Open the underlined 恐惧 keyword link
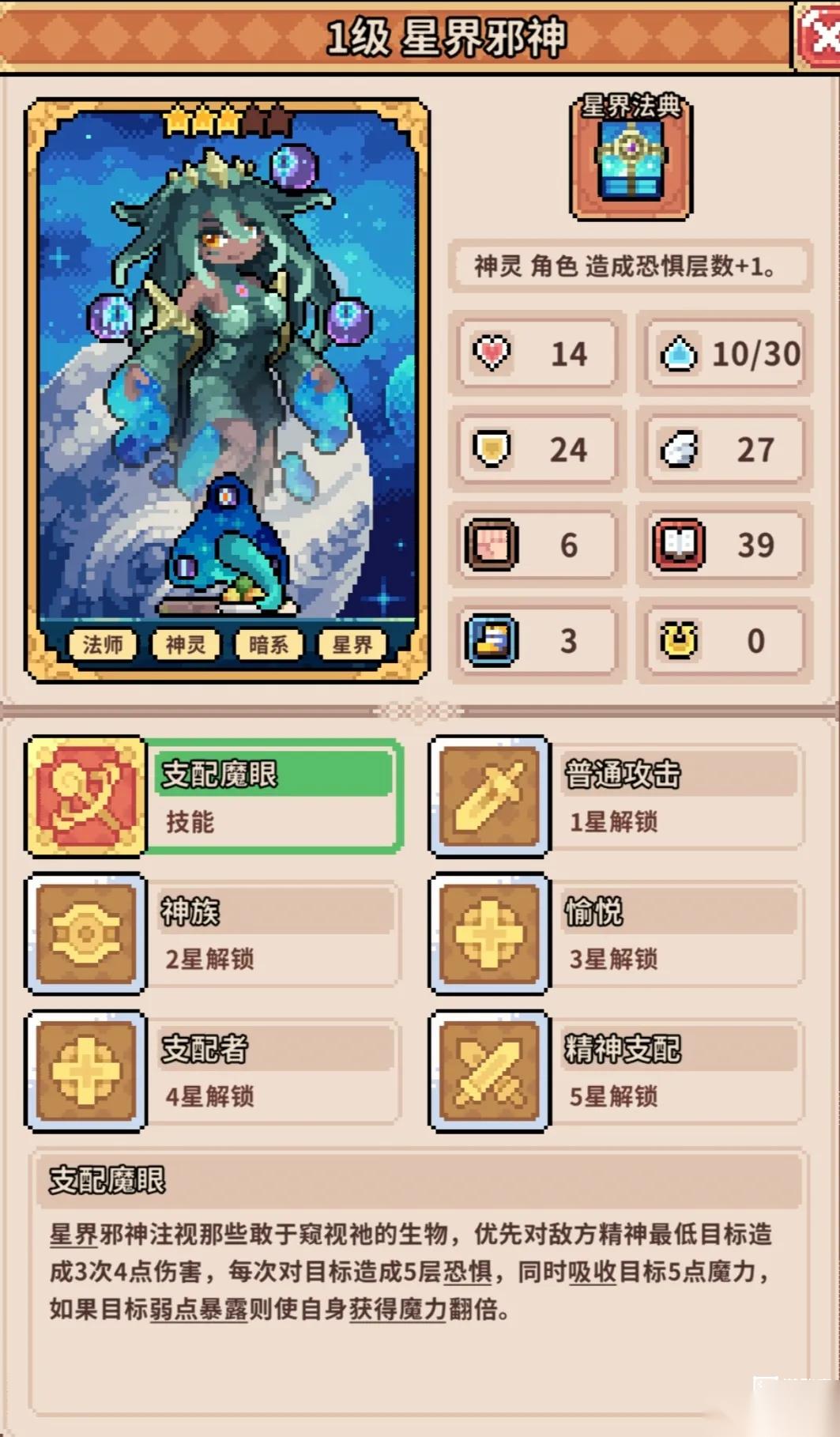Viewport: 840px width, 1437px height. [467, 1272]
